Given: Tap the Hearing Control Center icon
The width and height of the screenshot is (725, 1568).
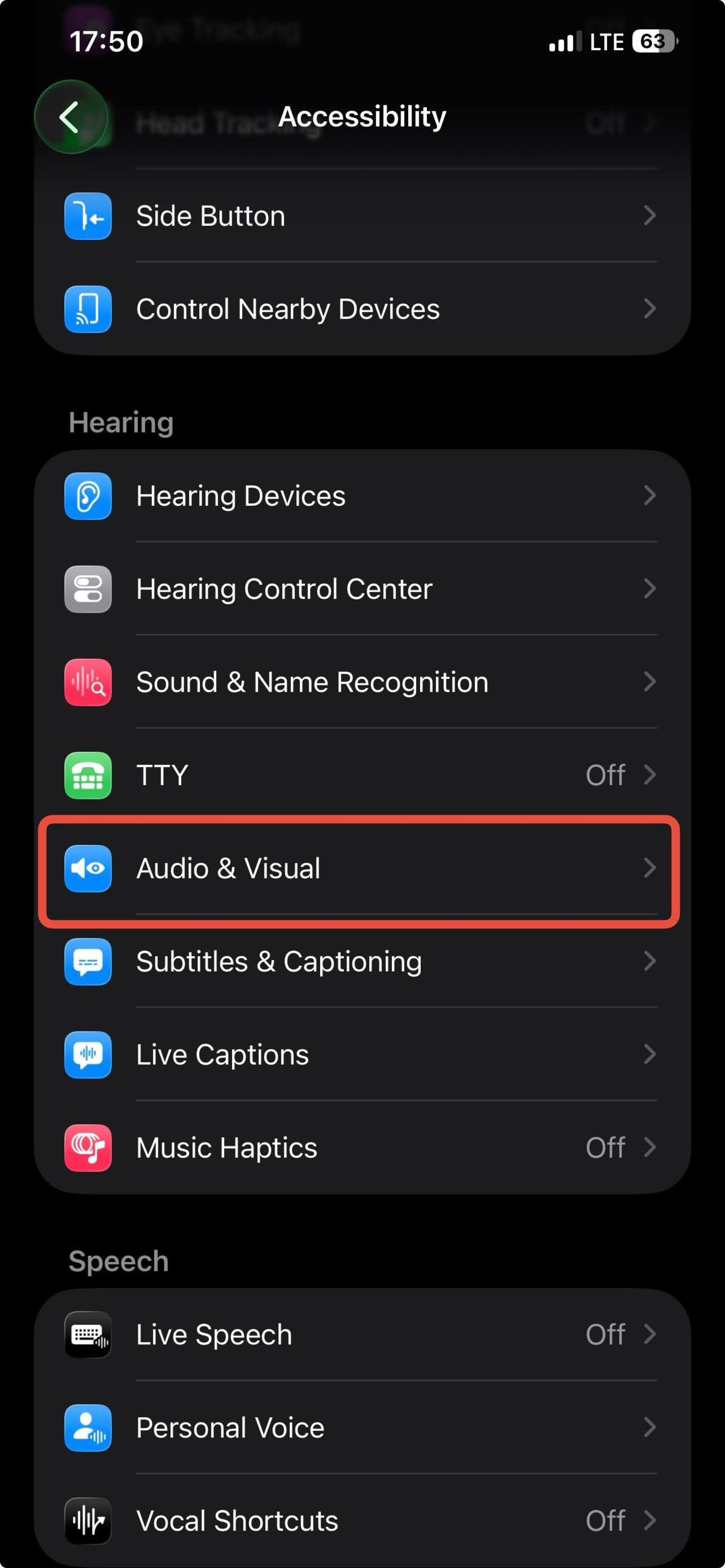Looking at the screenshot, I should coord(87,589).
